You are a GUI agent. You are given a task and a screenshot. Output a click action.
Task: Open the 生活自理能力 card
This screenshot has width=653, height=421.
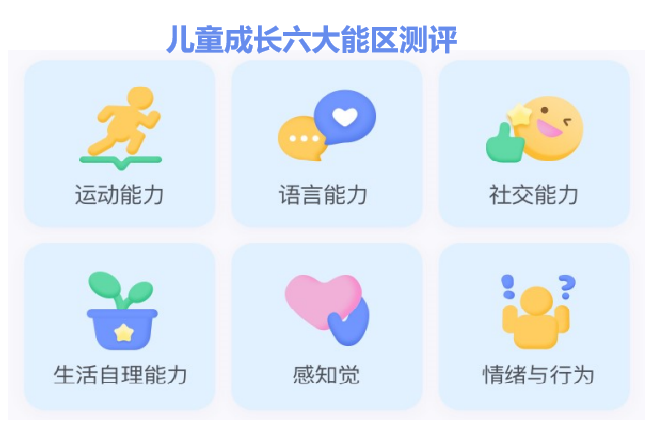120,327
